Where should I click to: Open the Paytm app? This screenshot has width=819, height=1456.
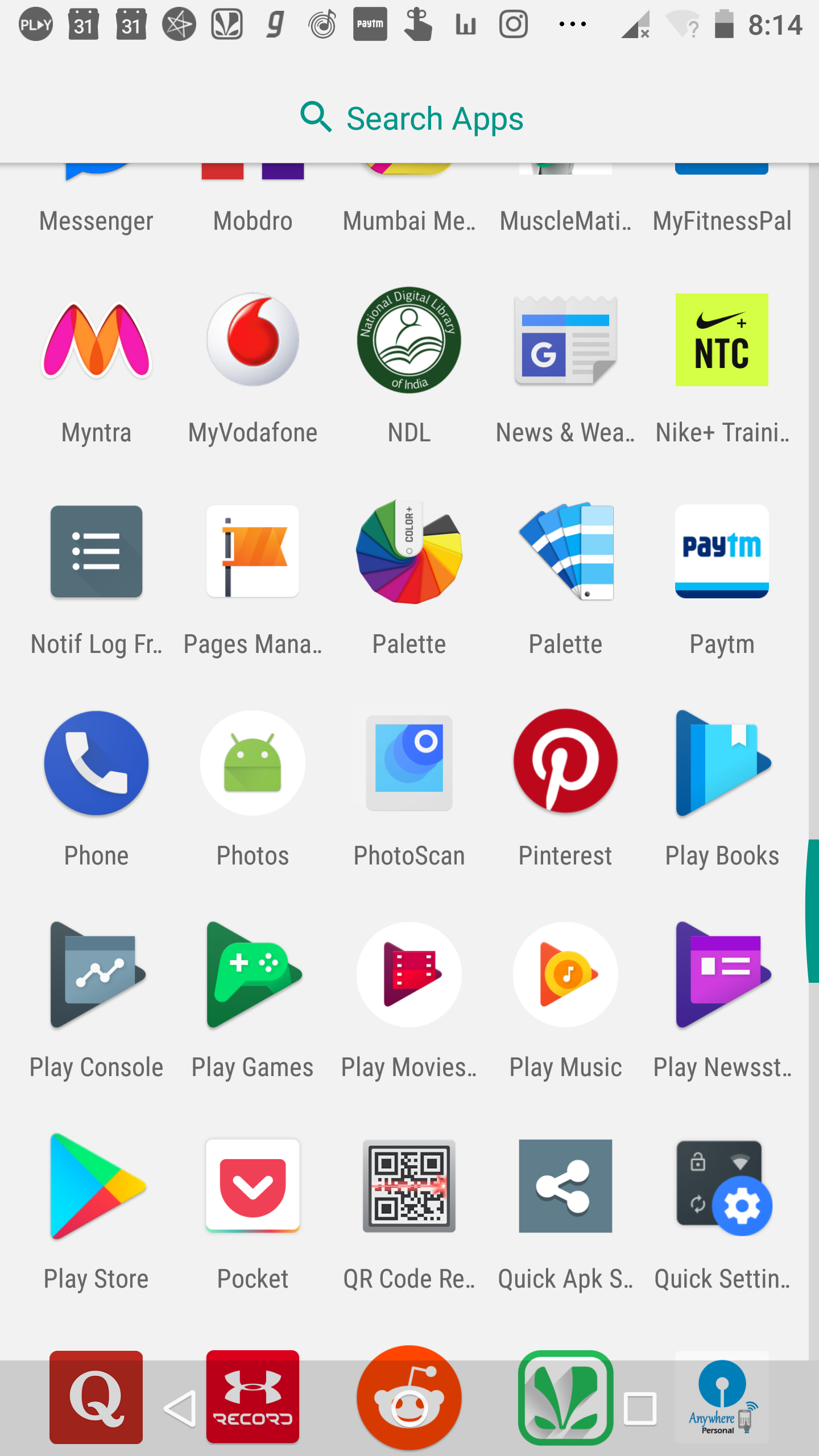(721, 552)
